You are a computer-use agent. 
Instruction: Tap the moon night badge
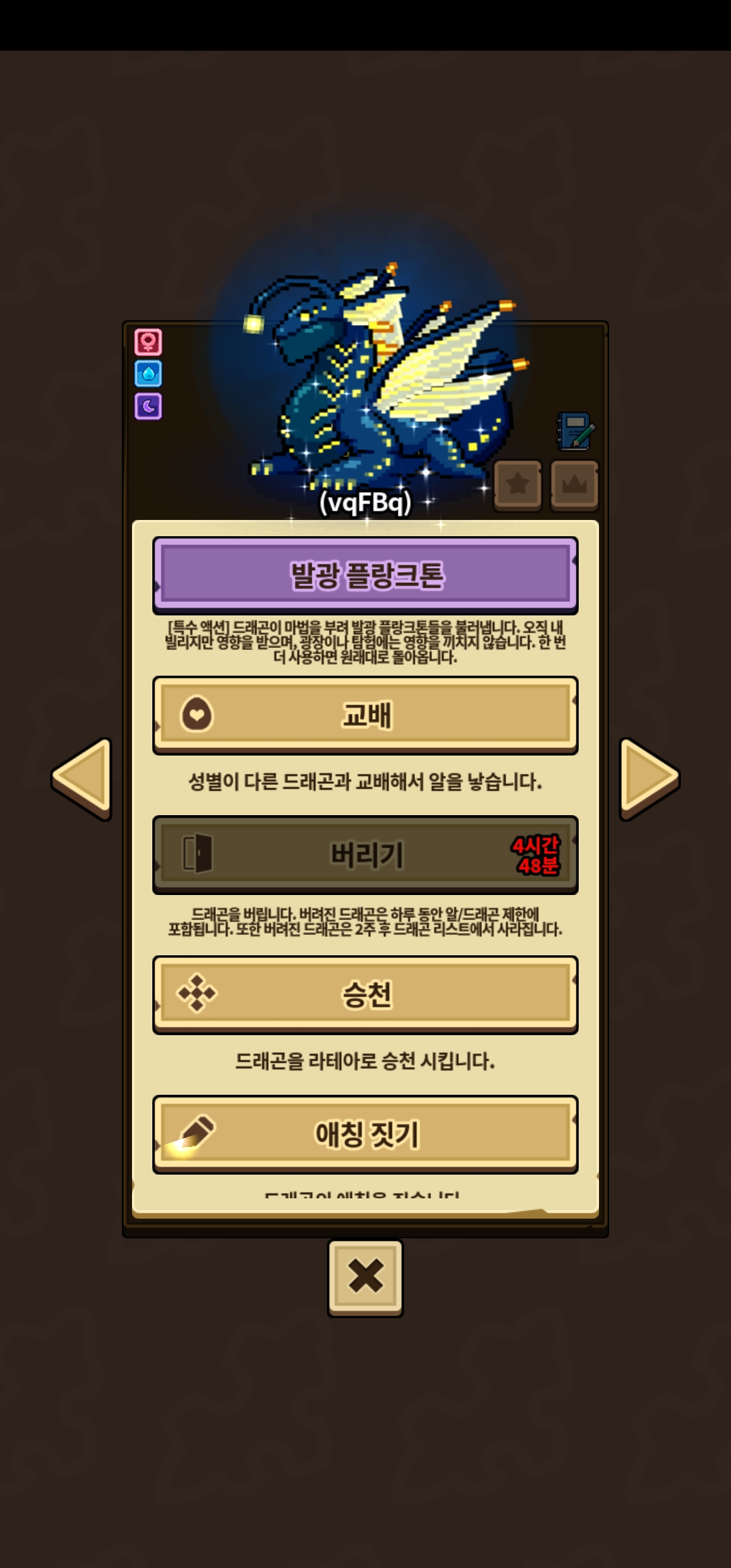148,406
